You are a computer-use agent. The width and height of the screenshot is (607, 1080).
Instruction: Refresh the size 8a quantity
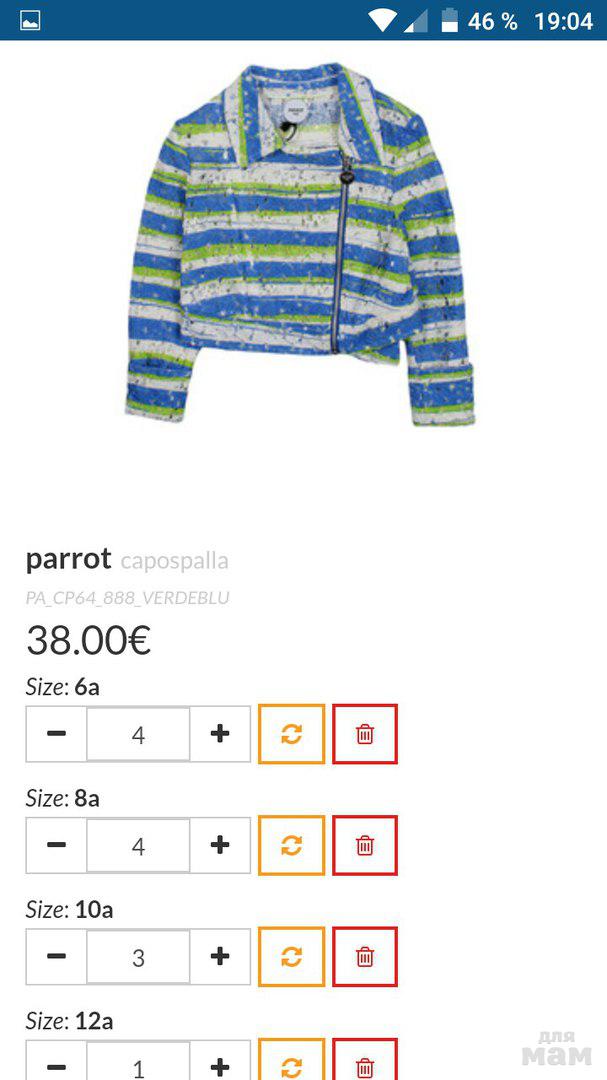[x=291, y=845]
